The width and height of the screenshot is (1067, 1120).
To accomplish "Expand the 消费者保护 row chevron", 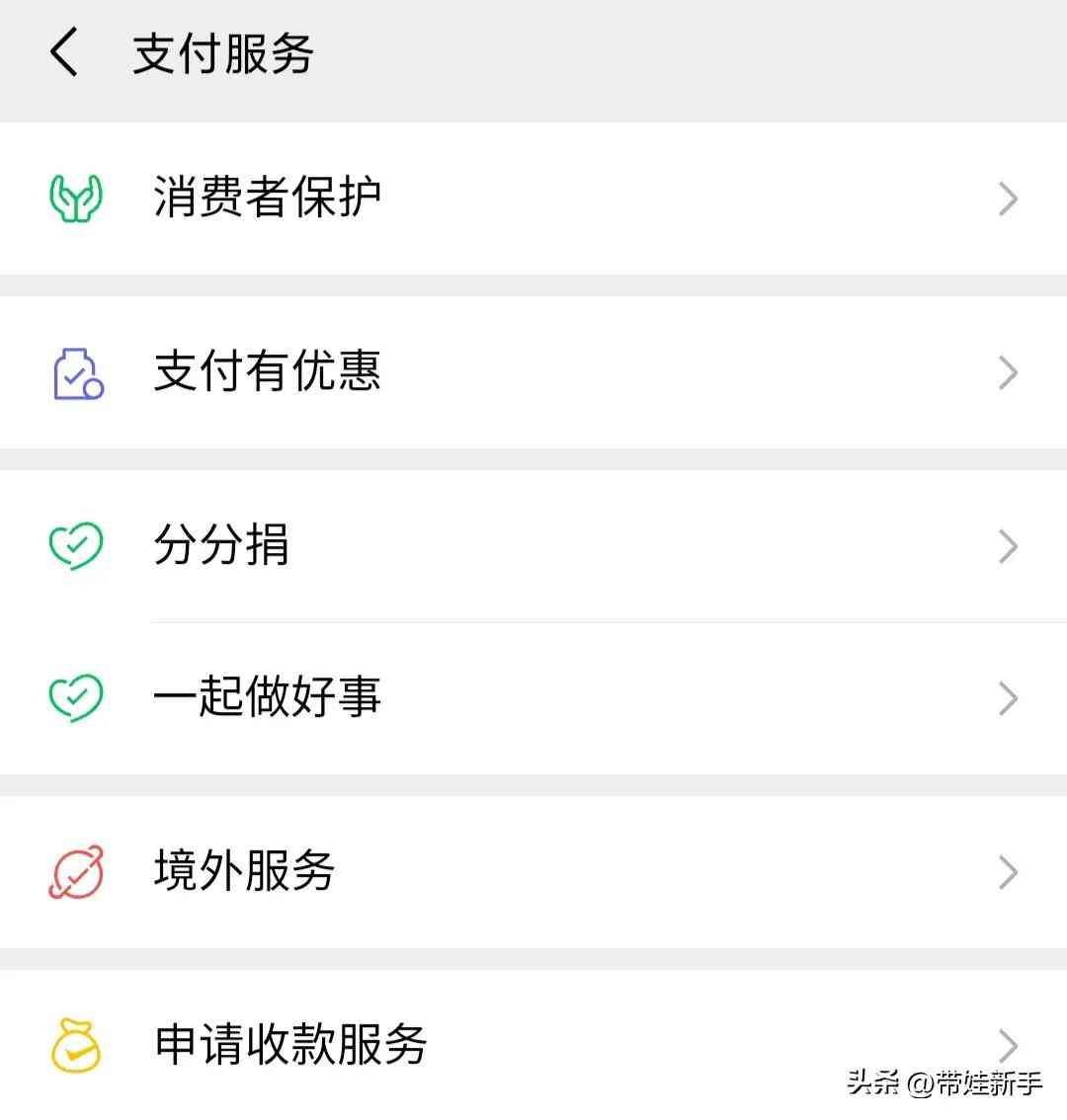I will (1008, 198).
